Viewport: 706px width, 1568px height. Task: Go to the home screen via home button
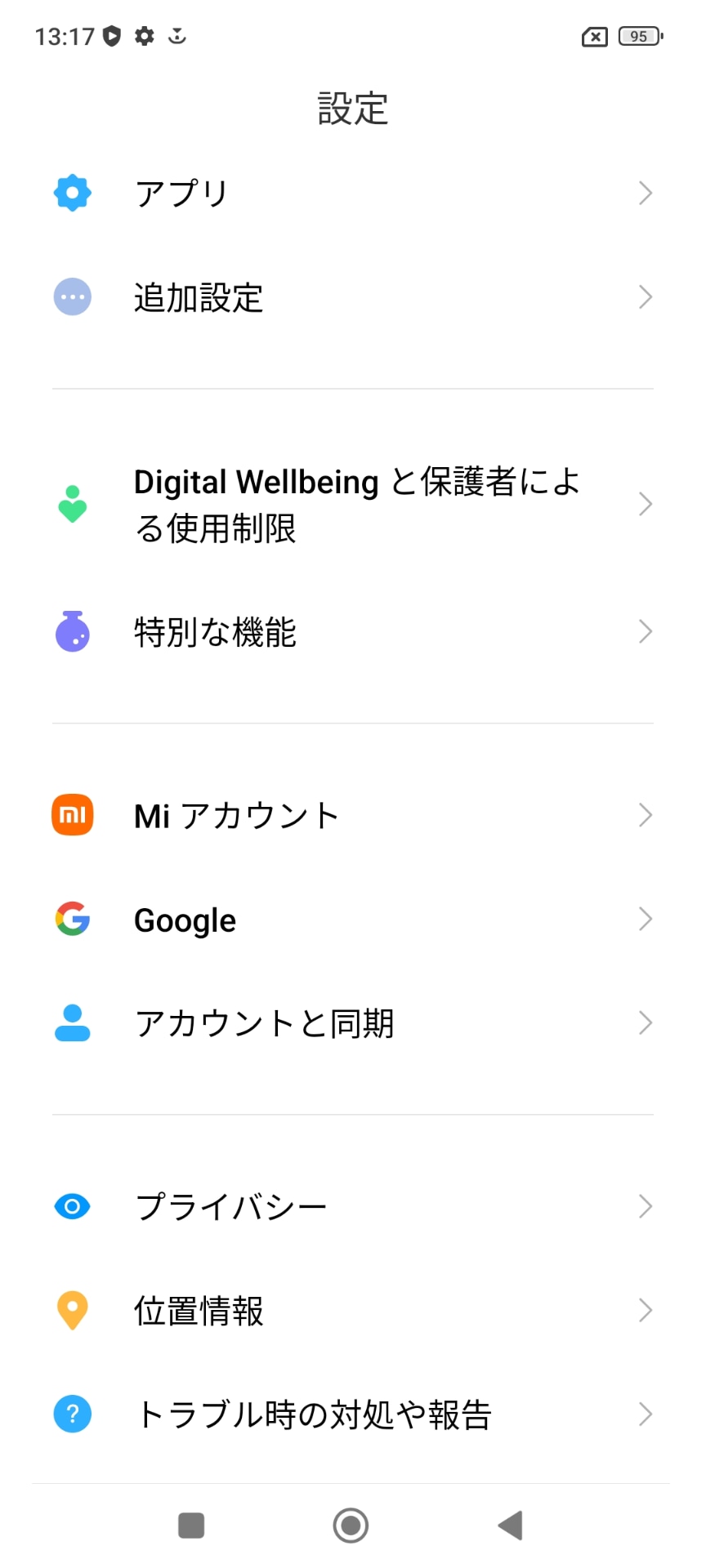(351, 1526)
